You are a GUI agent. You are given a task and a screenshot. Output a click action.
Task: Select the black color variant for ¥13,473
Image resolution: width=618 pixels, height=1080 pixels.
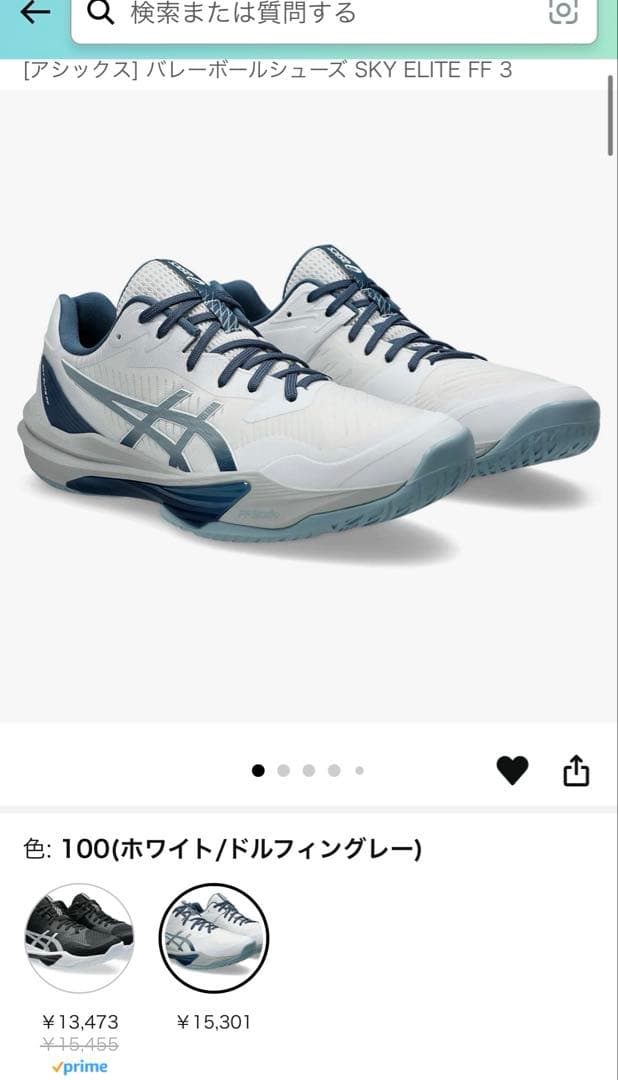pyautogui.click(x=79, y=938)
